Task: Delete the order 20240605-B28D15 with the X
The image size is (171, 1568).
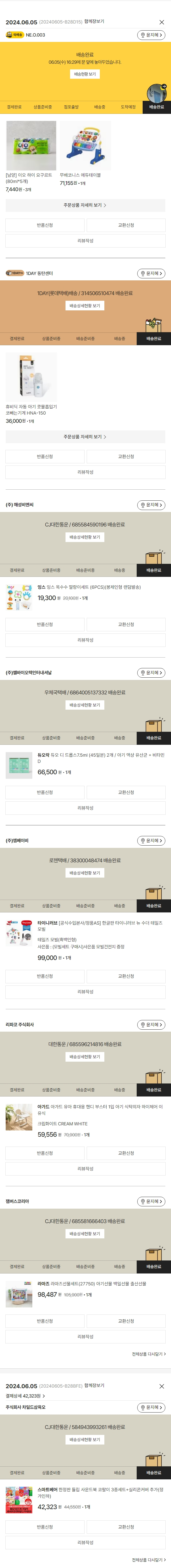Action: coord(161,22)
